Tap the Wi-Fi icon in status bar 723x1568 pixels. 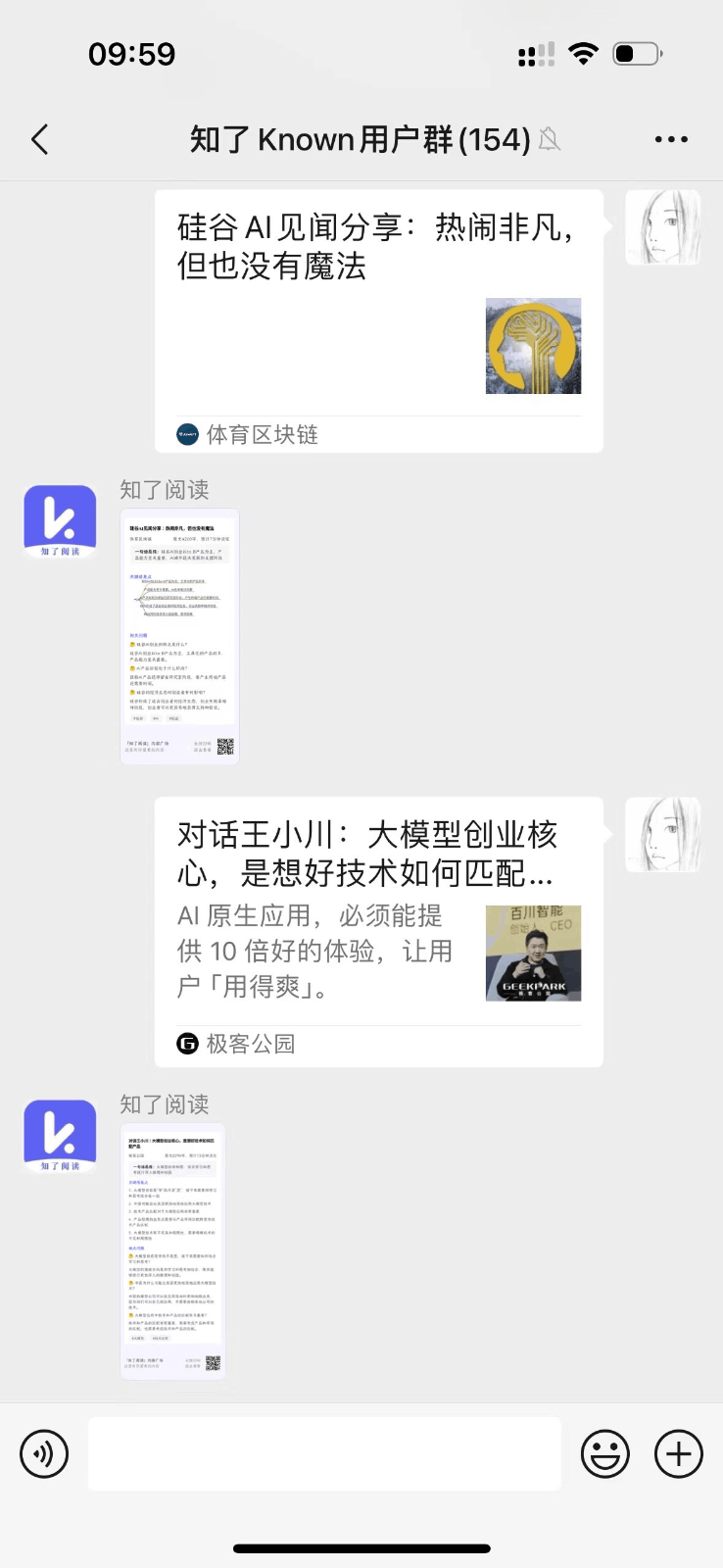pos(584,54)
